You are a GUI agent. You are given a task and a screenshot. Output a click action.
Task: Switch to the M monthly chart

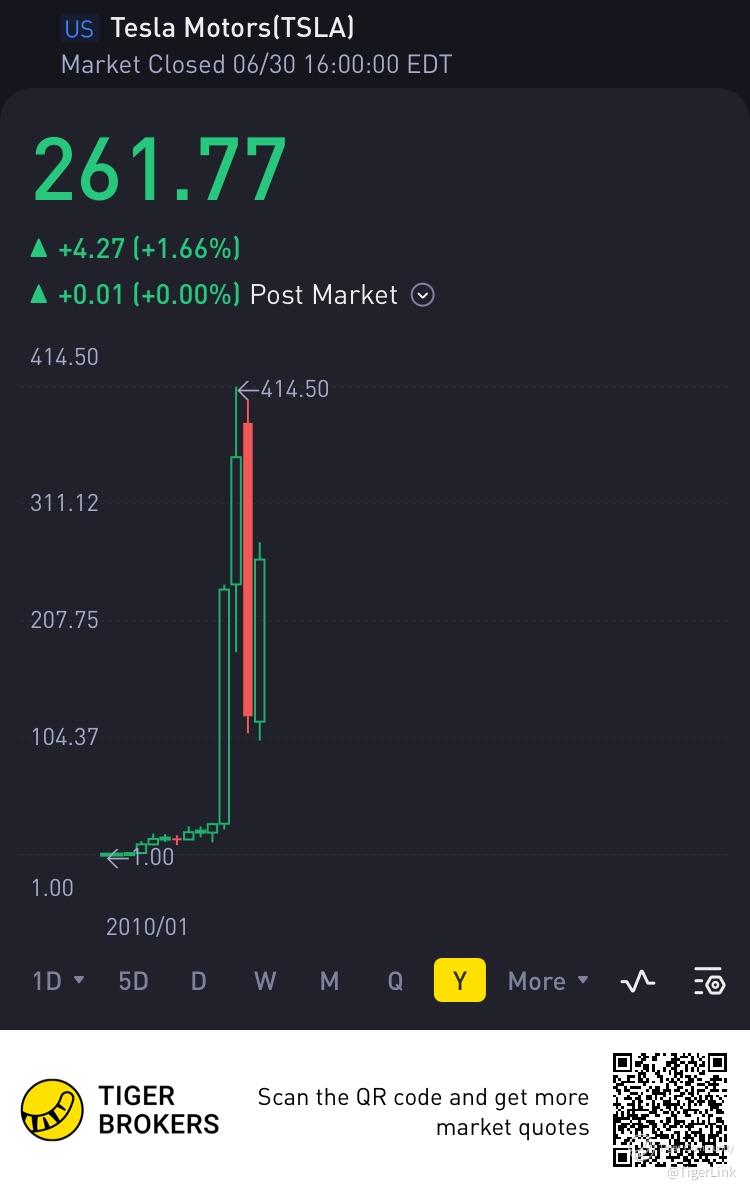(329, 981)
